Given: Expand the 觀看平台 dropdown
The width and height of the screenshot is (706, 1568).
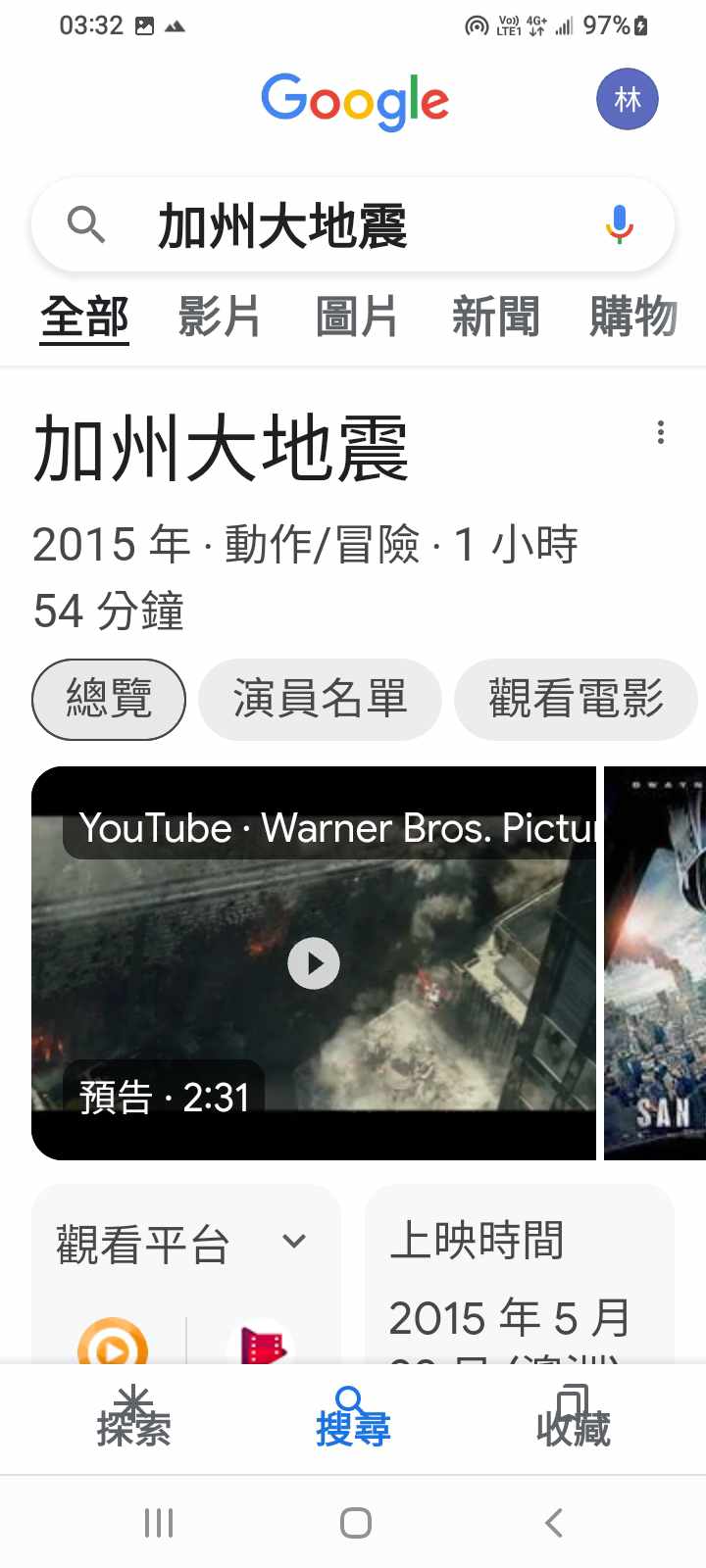Looking at the screenshot, I should click(293, 1242).
